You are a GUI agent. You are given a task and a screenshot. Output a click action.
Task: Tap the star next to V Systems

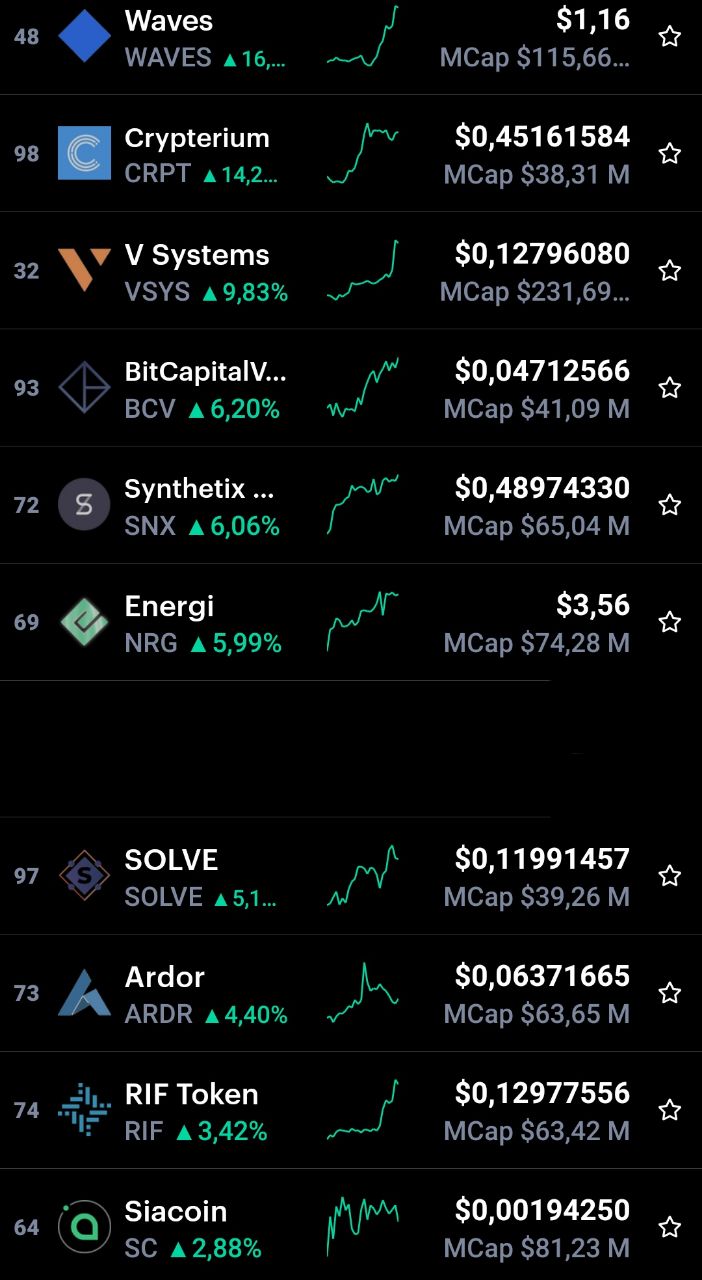tap(670, 271)
